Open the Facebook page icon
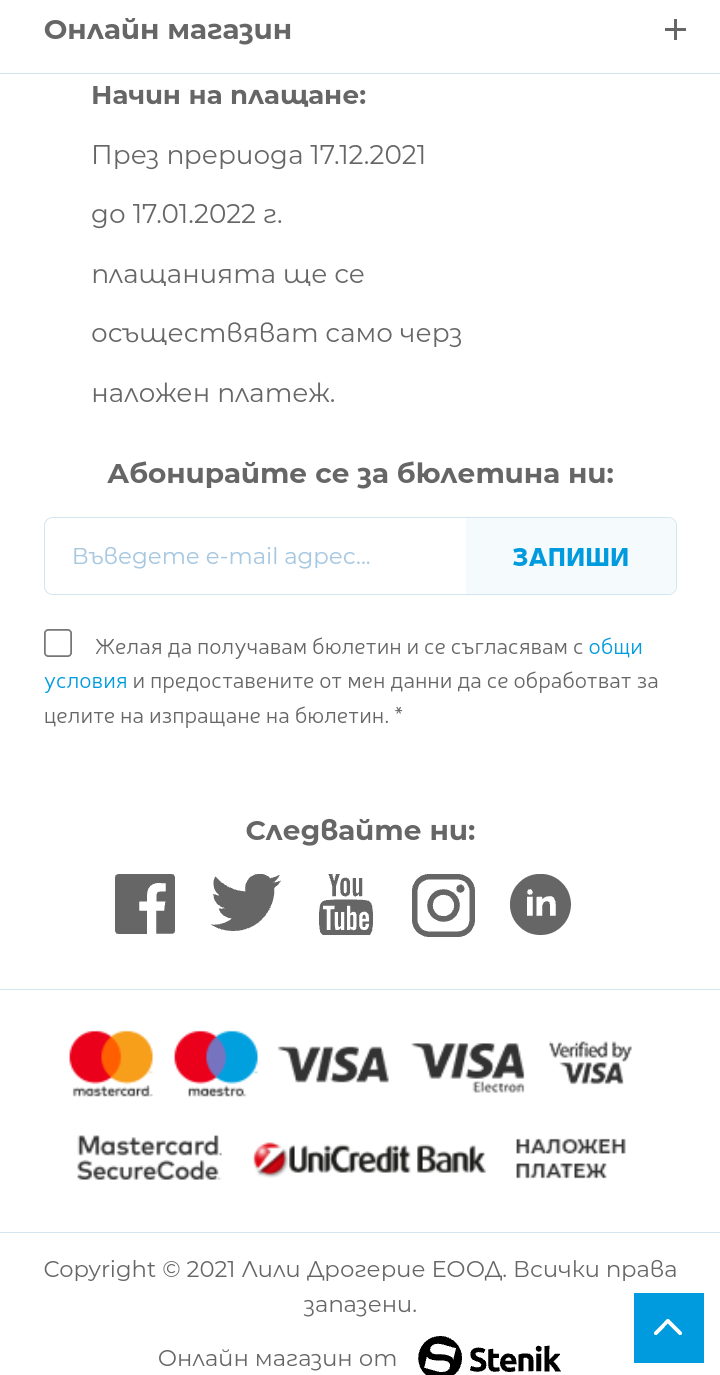 click(x=145, y=904)
